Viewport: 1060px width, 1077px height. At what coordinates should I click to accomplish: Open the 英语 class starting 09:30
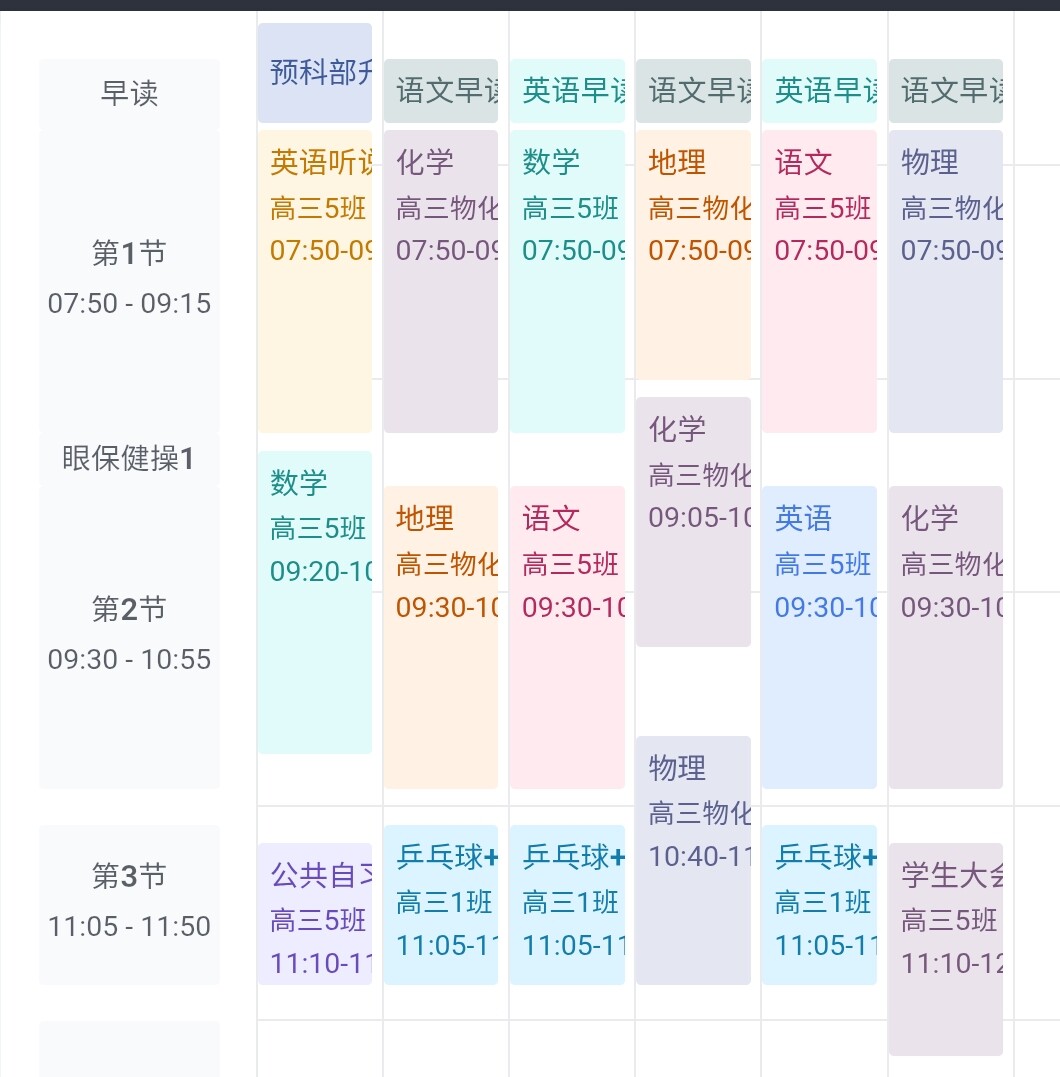pos(818,636)
